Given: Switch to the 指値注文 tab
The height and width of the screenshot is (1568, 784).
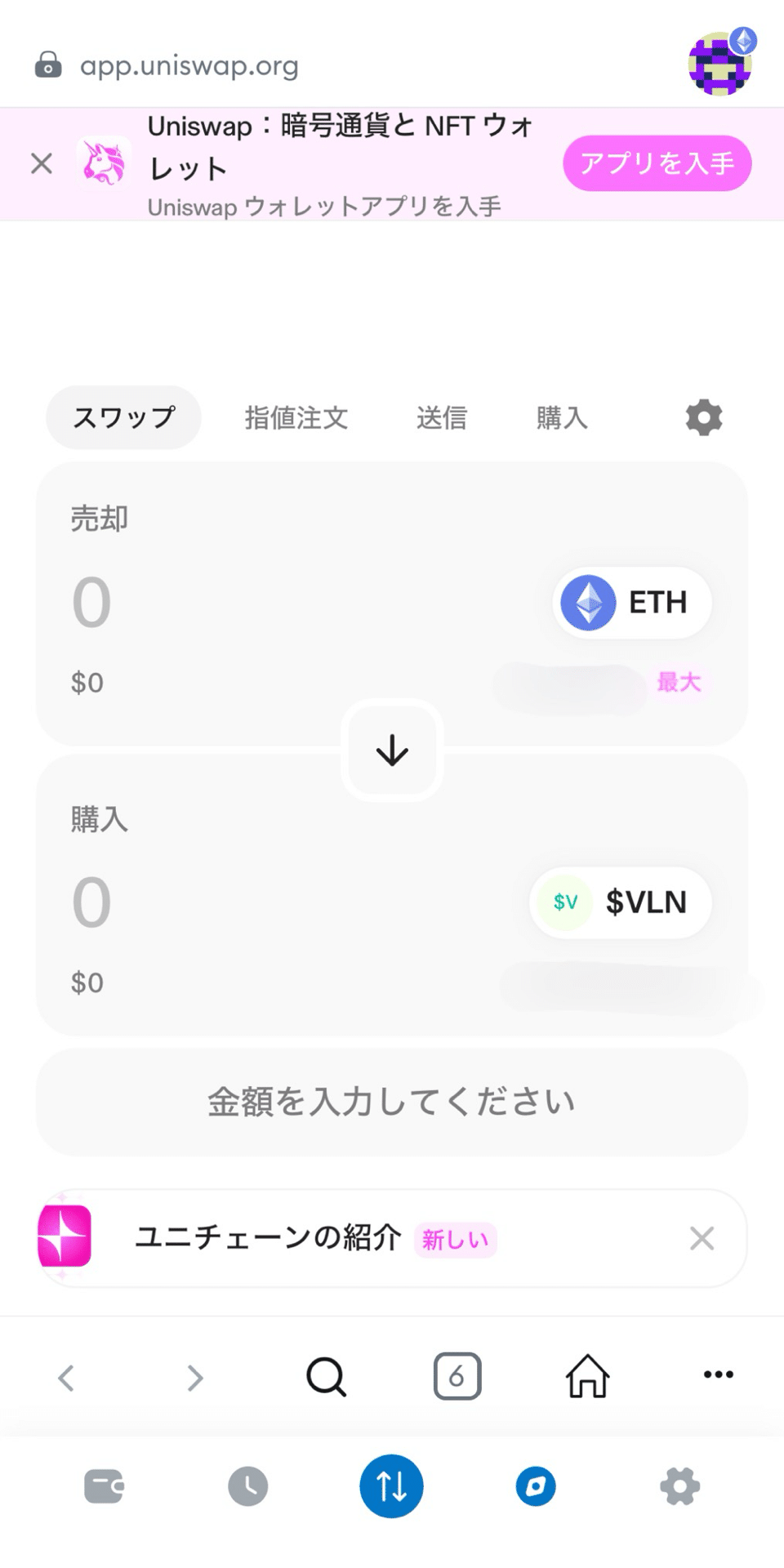Looking at the screenshot, I should 296,417.
